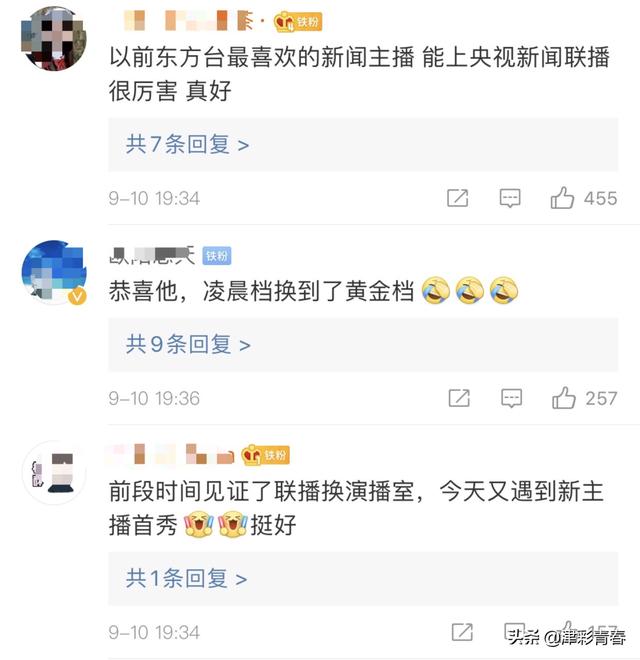Share the 以前东方台最喜欢的新闻主播 comment

[x=457, y=198]
